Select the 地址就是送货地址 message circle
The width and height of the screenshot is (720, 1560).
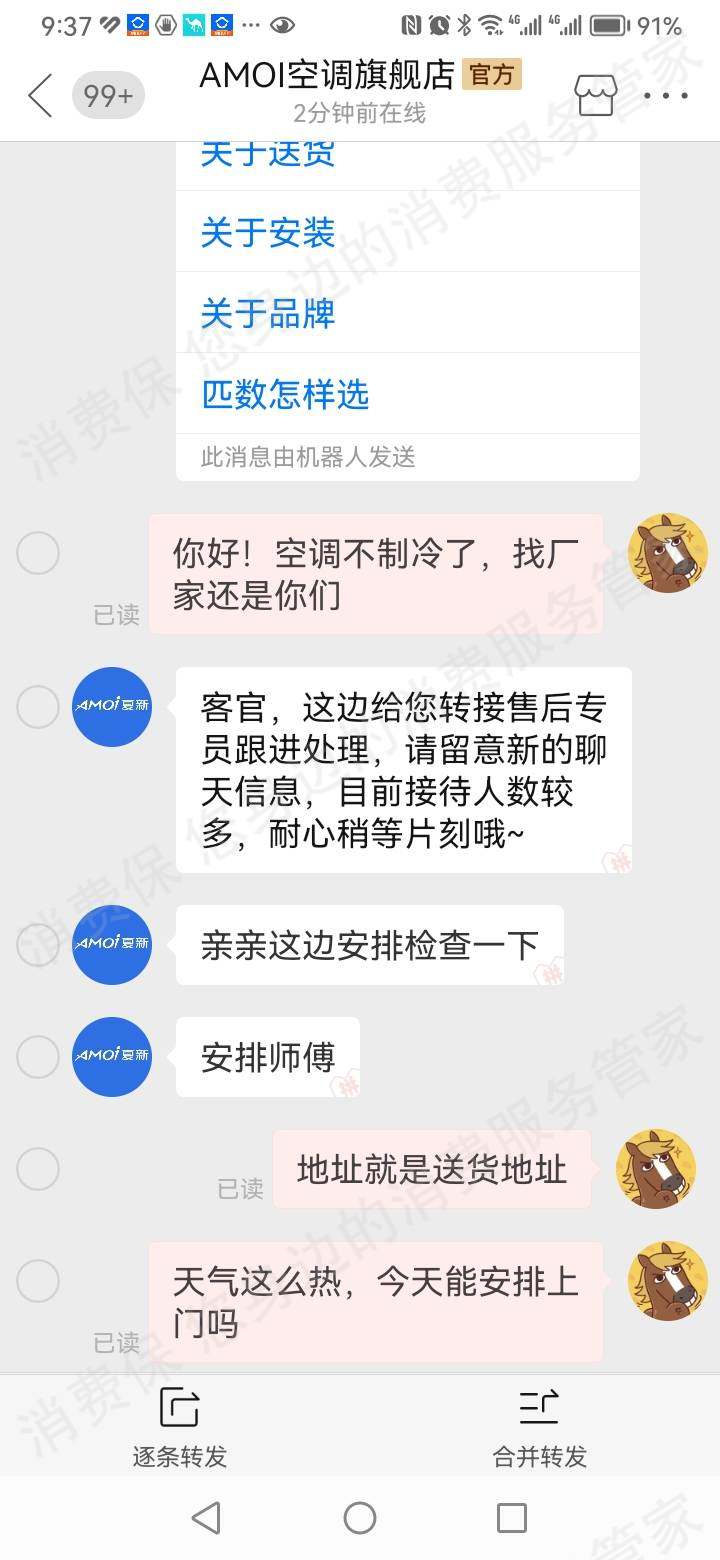pyautogui.click(x=38, y=1169)
